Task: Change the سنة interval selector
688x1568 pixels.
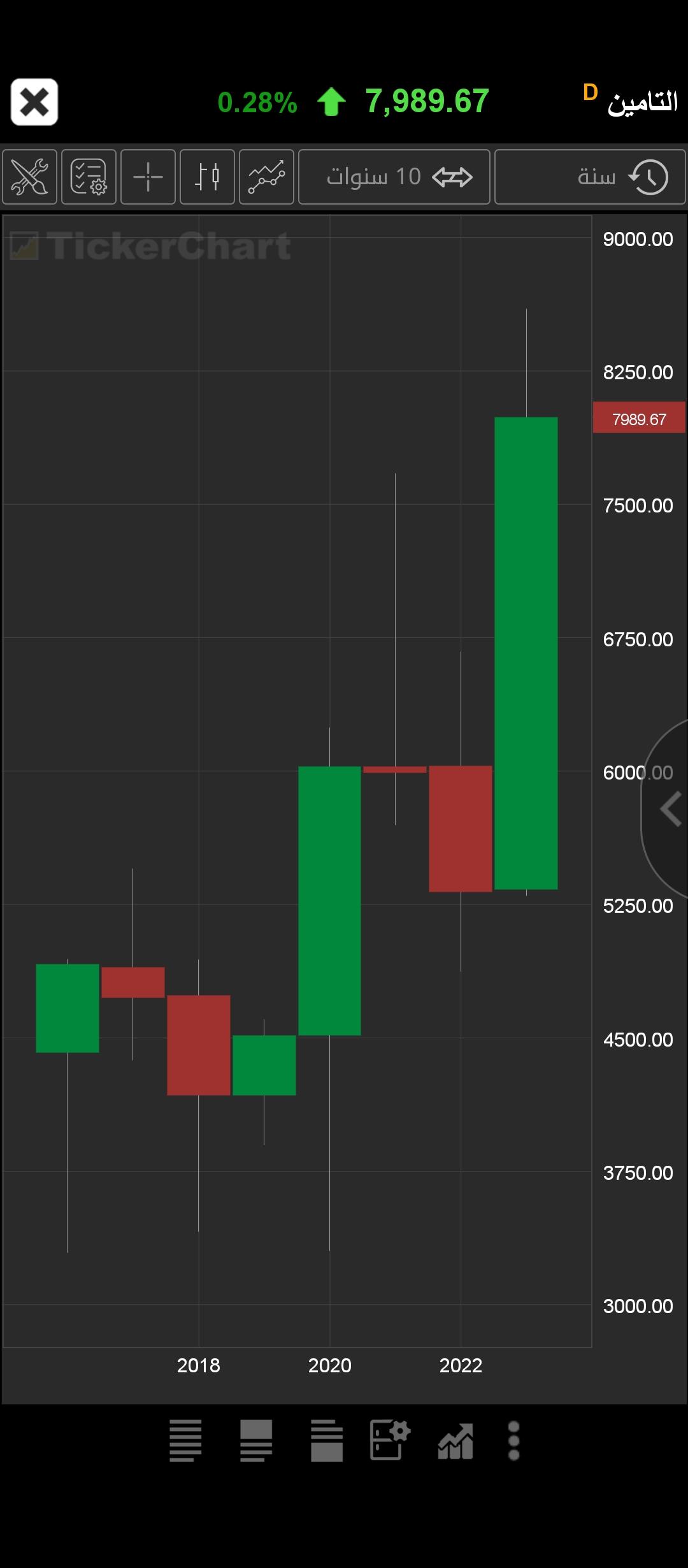Action: [590, 177]
